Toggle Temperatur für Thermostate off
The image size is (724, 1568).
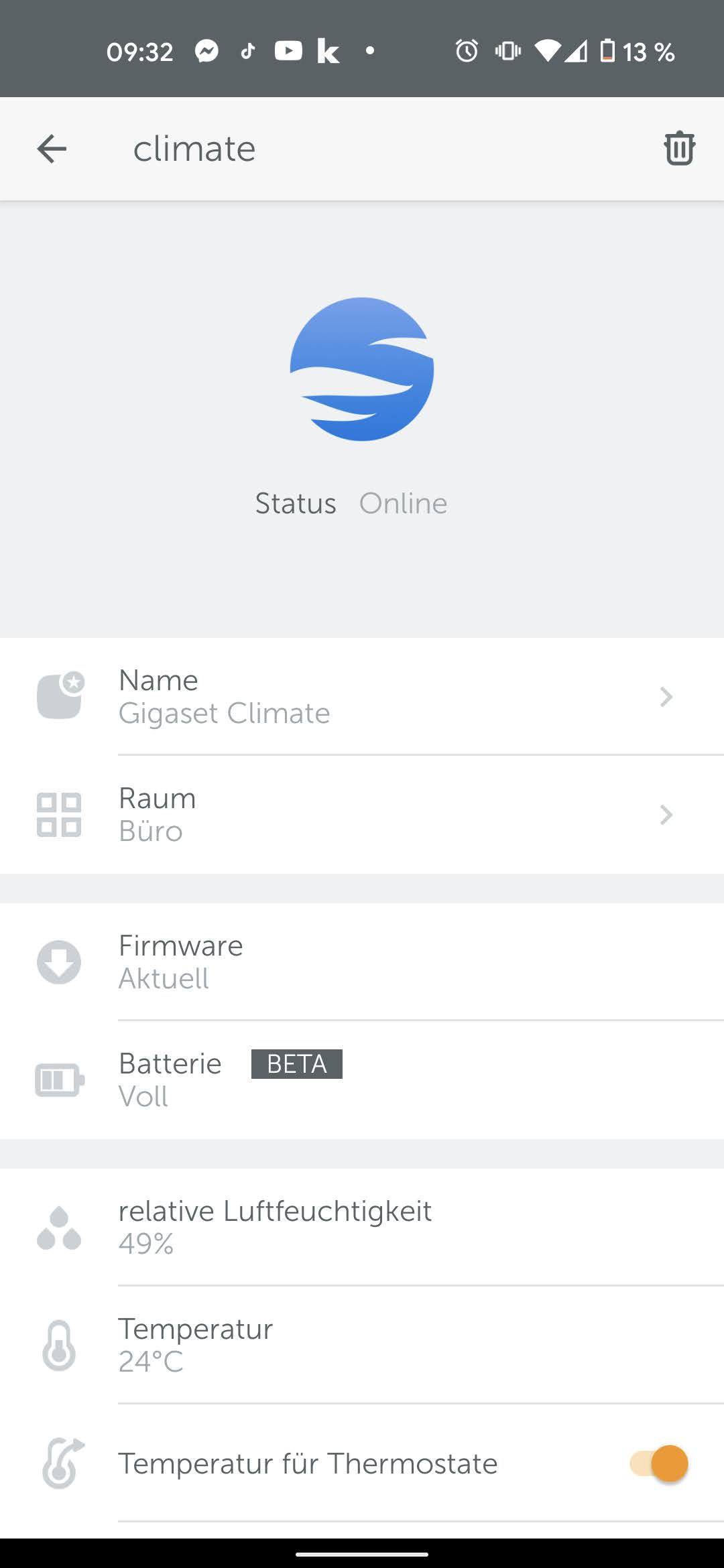(660, 1463)
